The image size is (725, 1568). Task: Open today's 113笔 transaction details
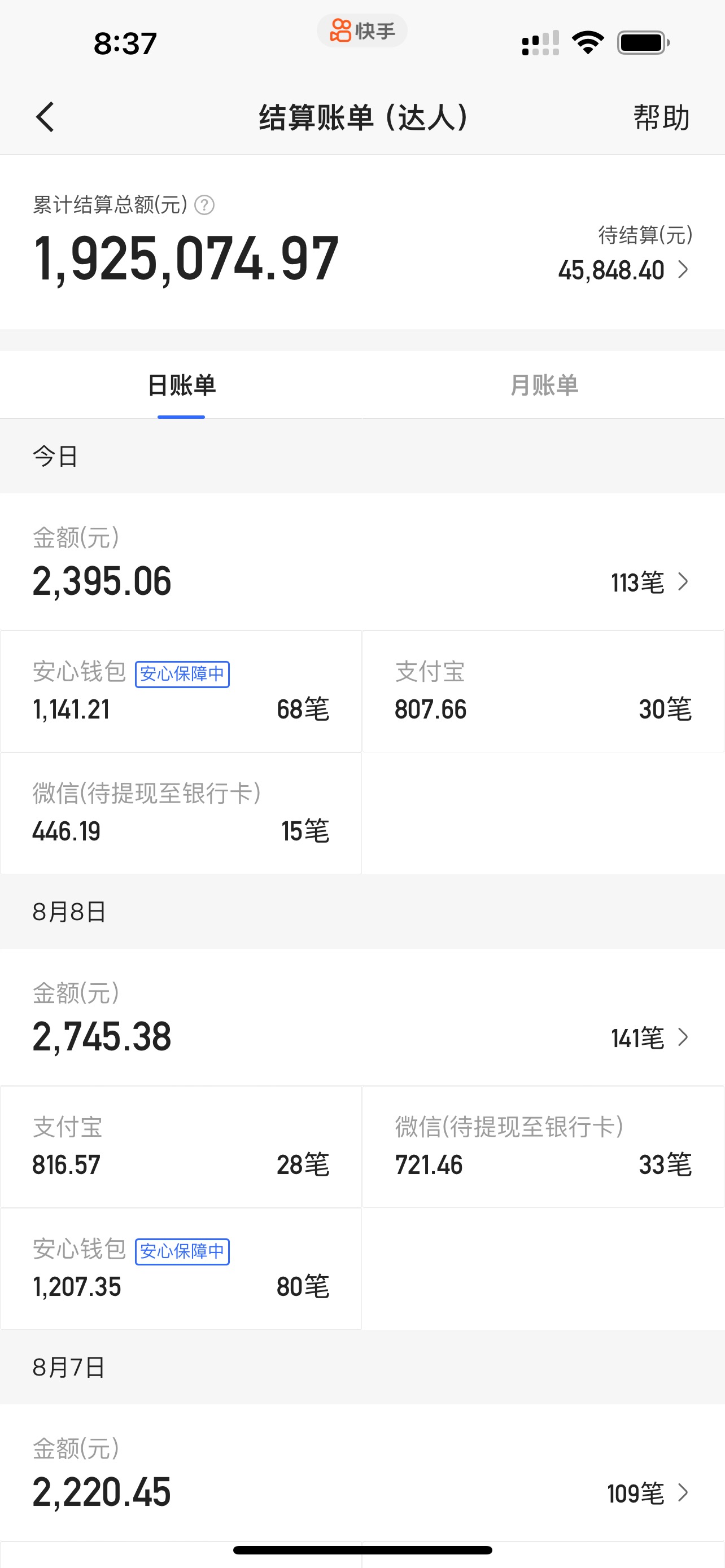(649, 582)
